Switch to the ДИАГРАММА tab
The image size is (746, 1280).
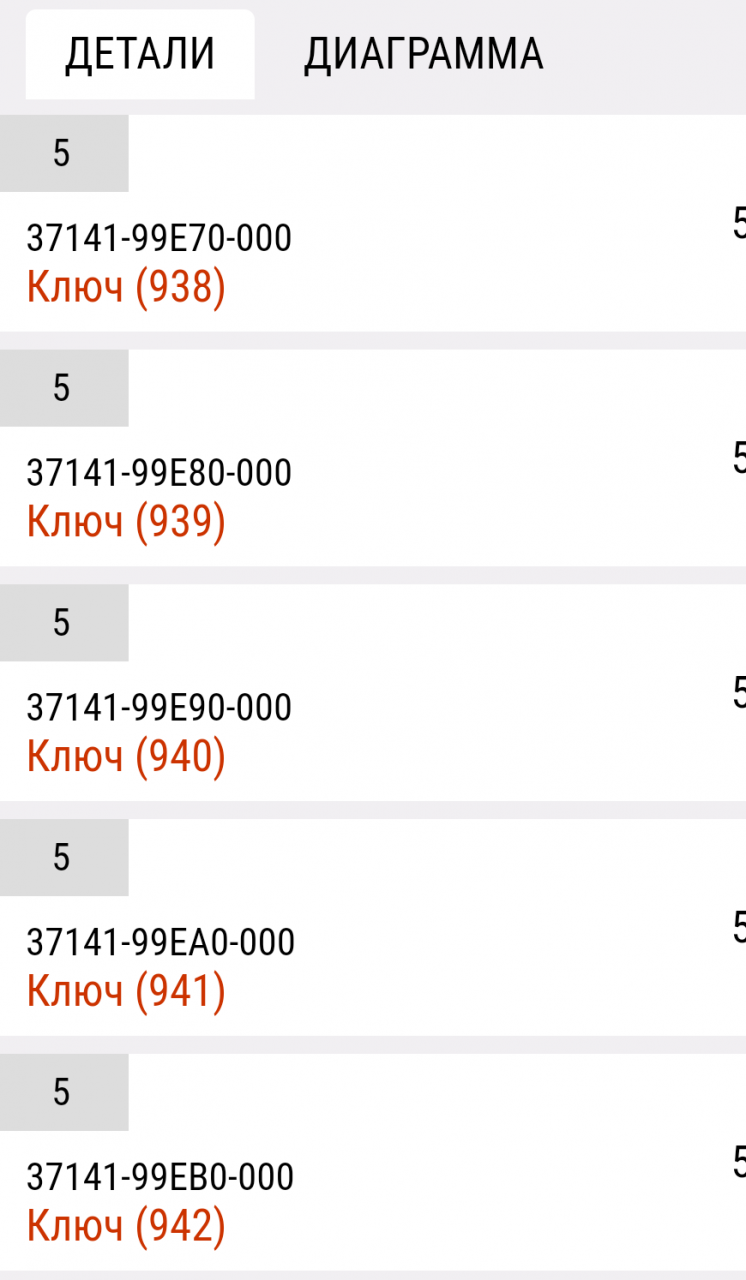423,54
